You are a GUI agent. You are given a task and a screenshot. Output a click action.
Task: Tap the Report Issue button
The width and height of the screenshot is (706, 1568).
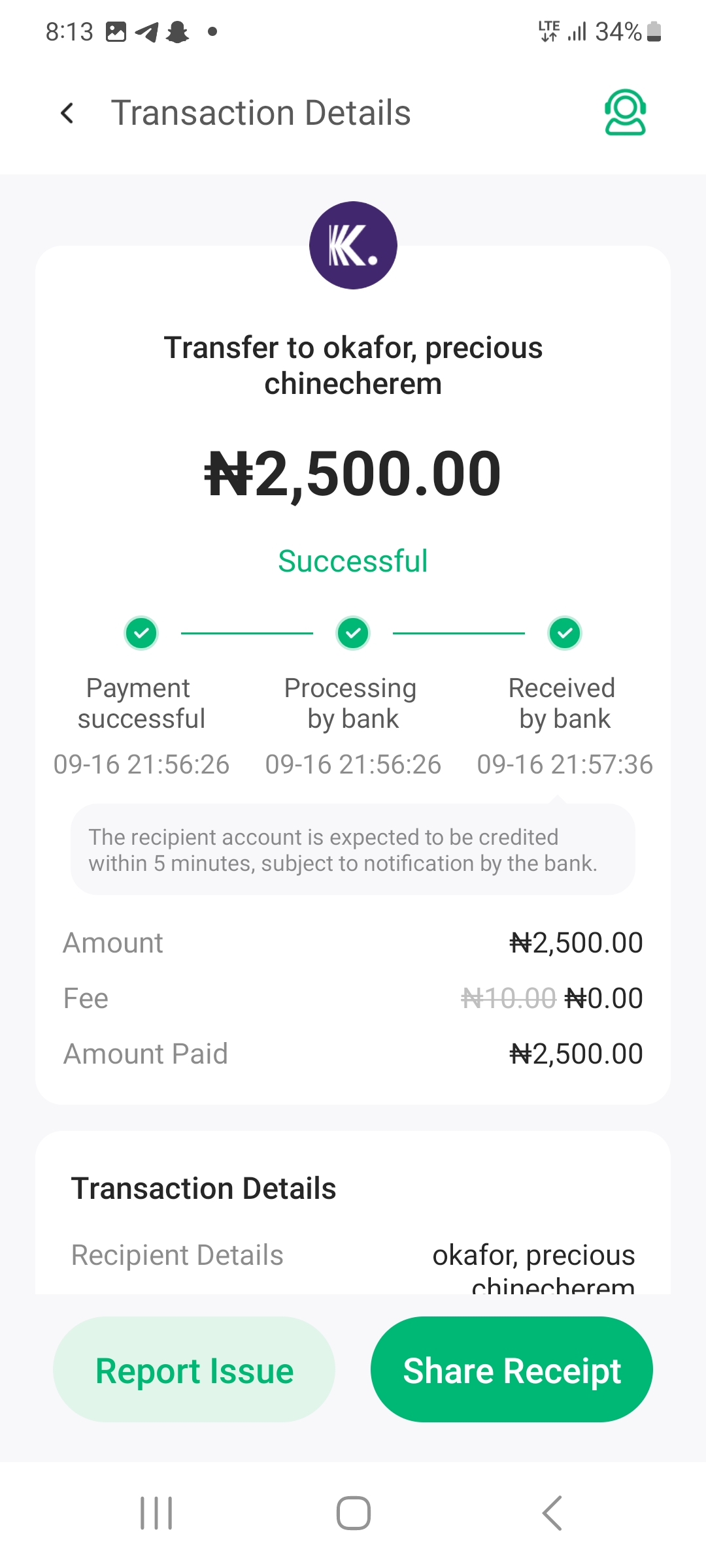pos(194,1370)
